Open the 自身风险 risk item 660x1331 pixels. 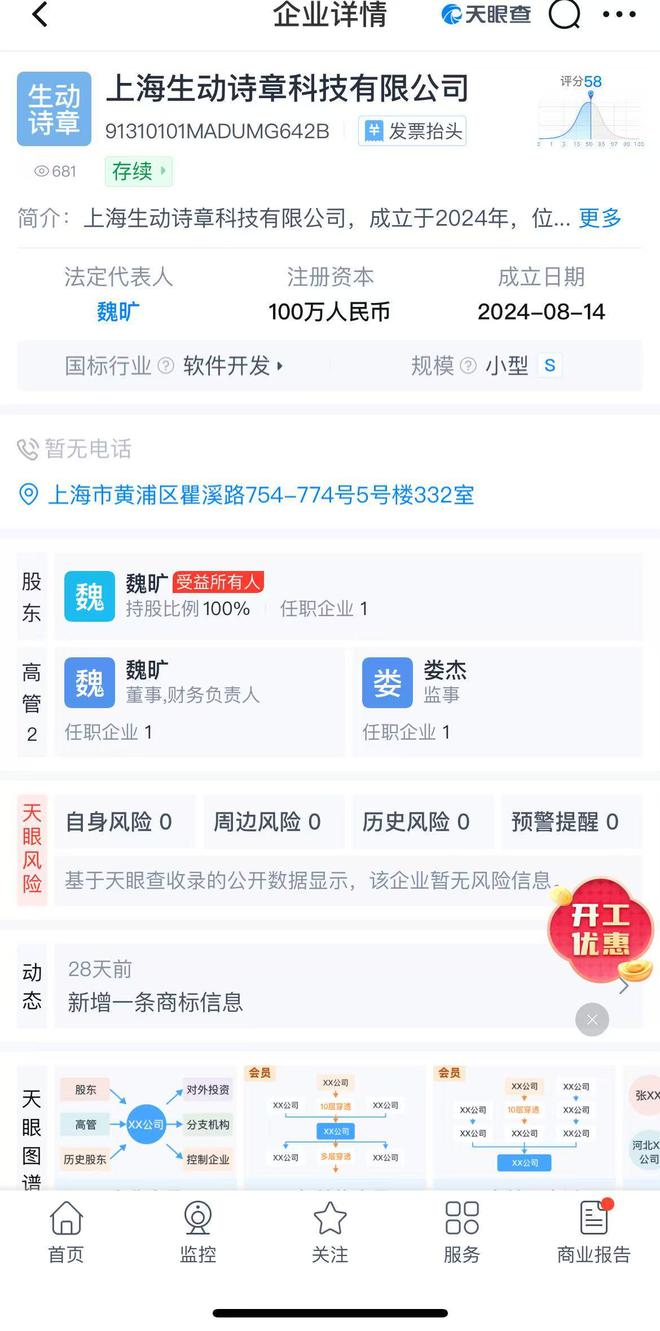point(119,822)
